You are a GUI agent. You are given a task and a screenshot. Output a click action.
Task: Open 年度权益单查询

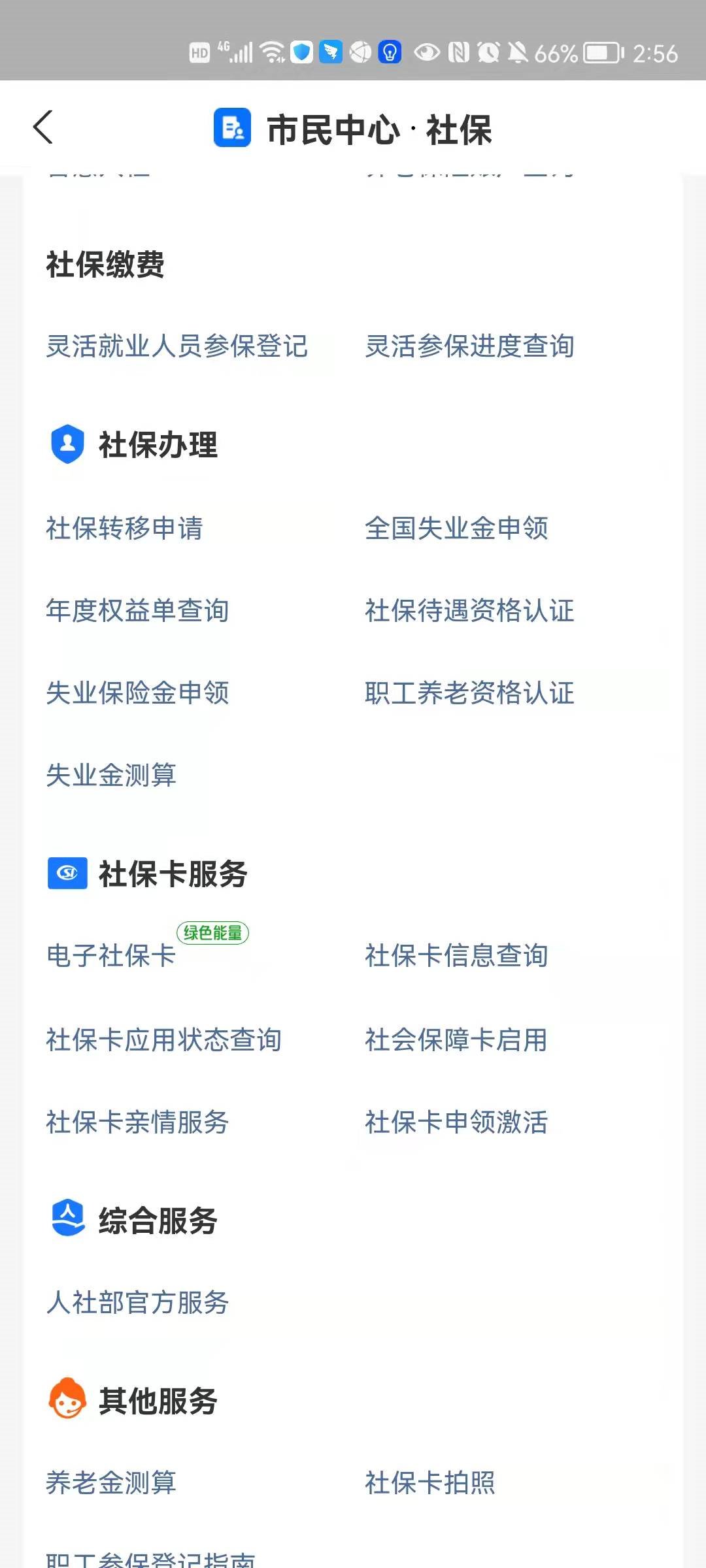coord(137,610)
